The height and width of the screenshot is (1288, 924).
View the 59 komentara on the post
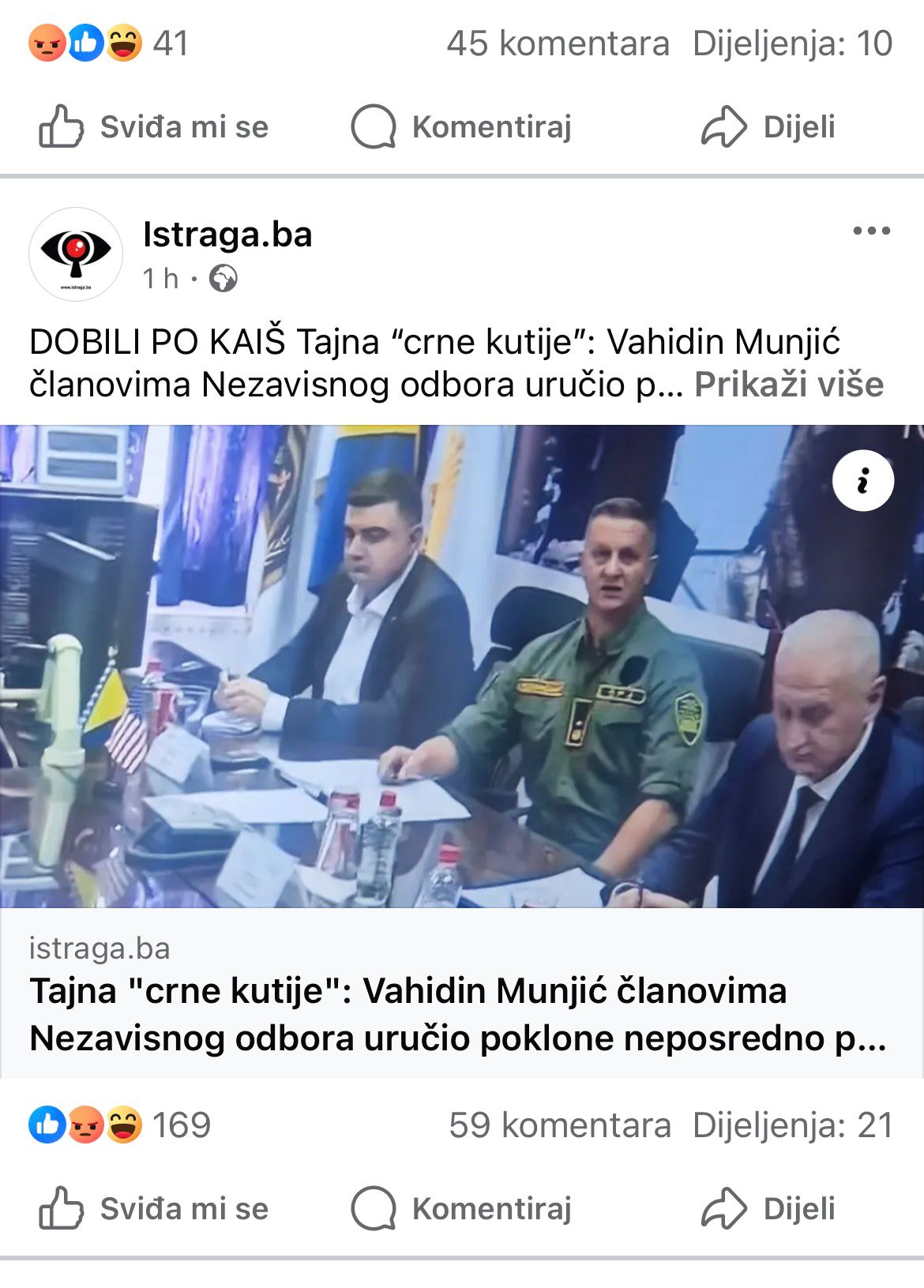[x=560, y=1125]
